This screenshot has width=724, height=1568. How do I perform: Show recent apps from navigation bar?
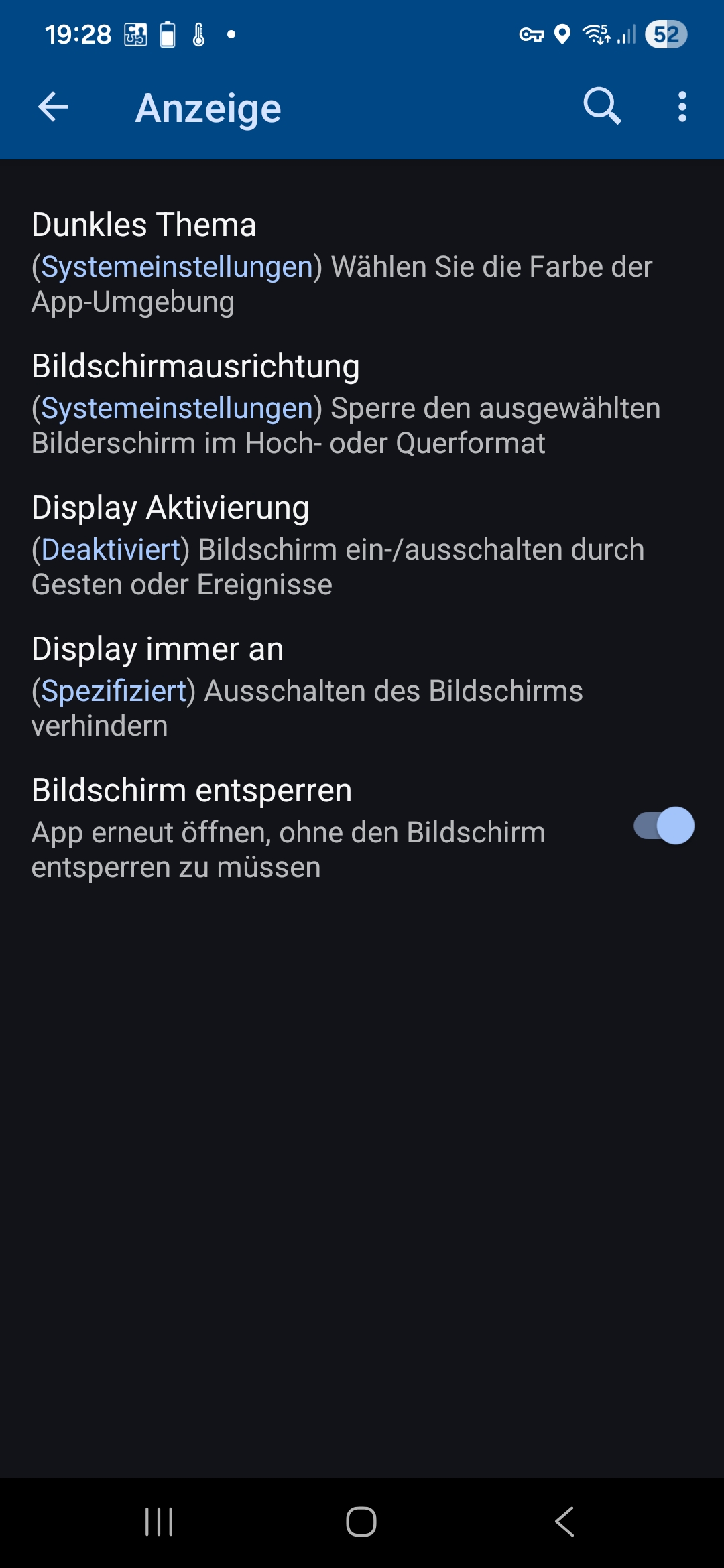pos(159,1521)
